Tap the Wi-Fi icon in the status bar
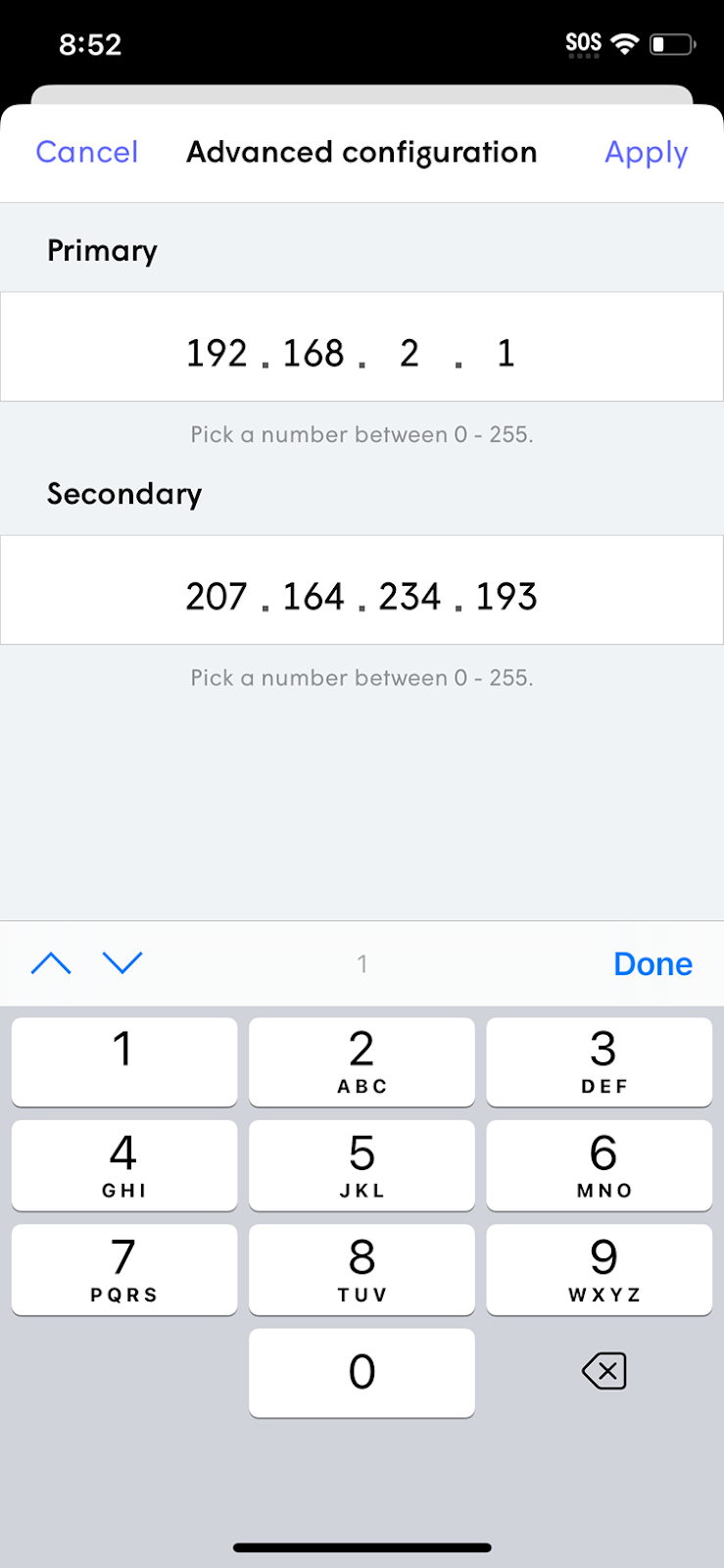Viewport: 724px width, 1568px height. 625,43
